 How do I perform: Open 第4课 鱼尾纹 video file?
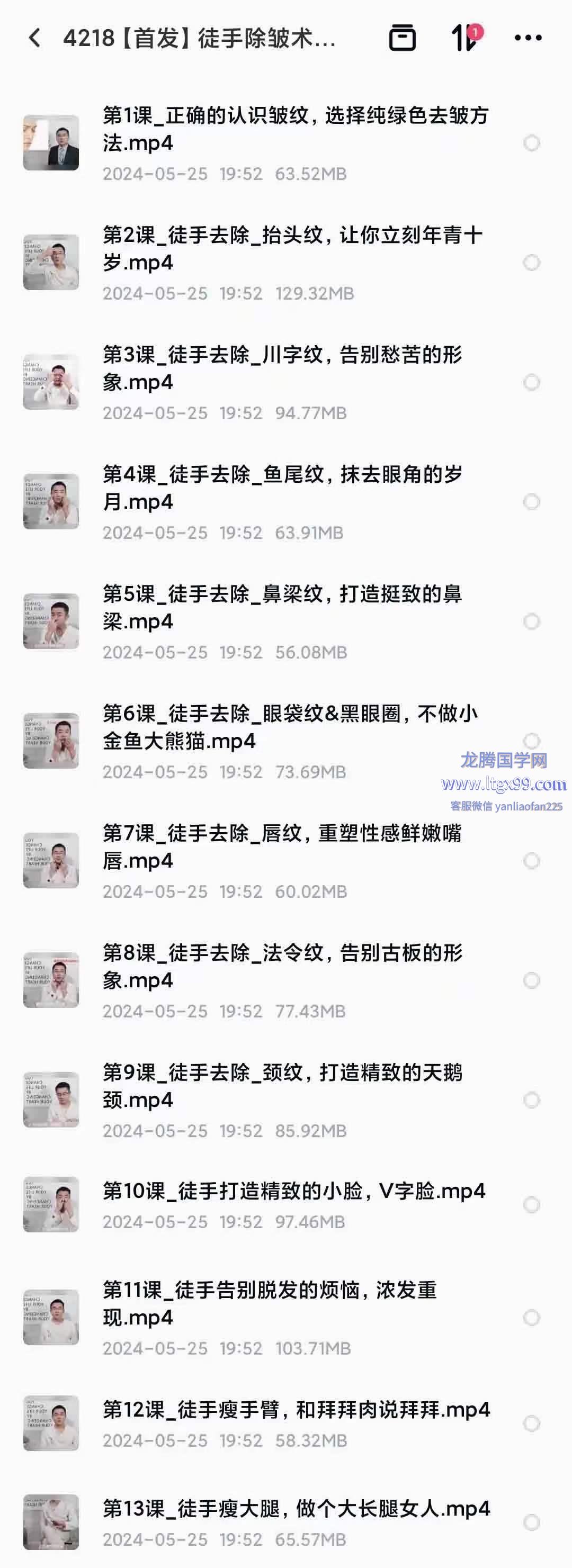(282, 488)
